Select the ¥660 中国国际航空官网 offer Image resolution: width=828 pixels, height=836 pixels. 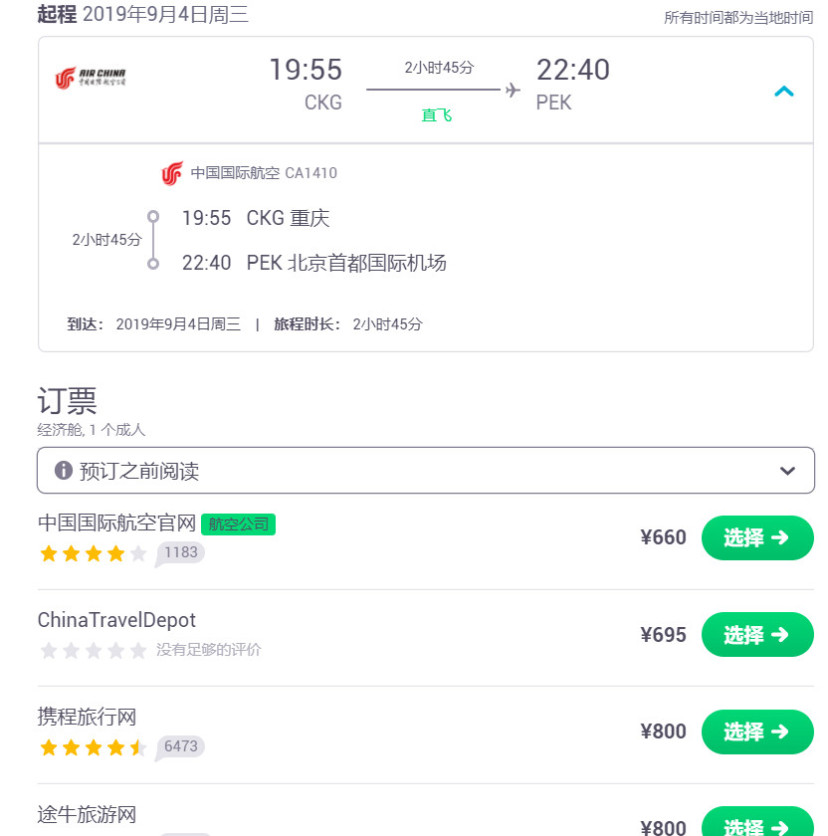tap(757, 538)
